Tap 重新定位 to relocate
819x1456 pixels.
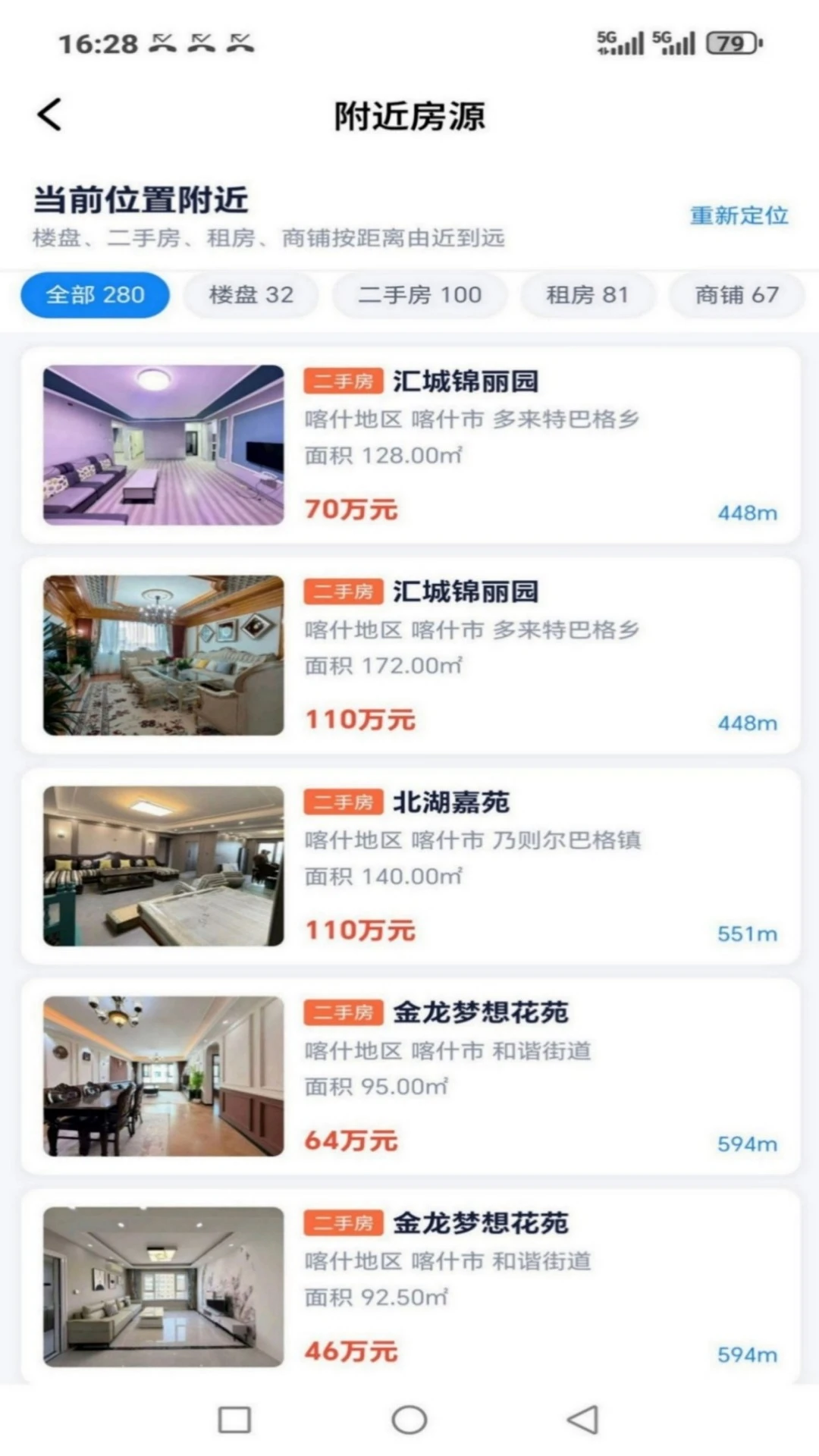pyautogui.click(x=739, y=215)
